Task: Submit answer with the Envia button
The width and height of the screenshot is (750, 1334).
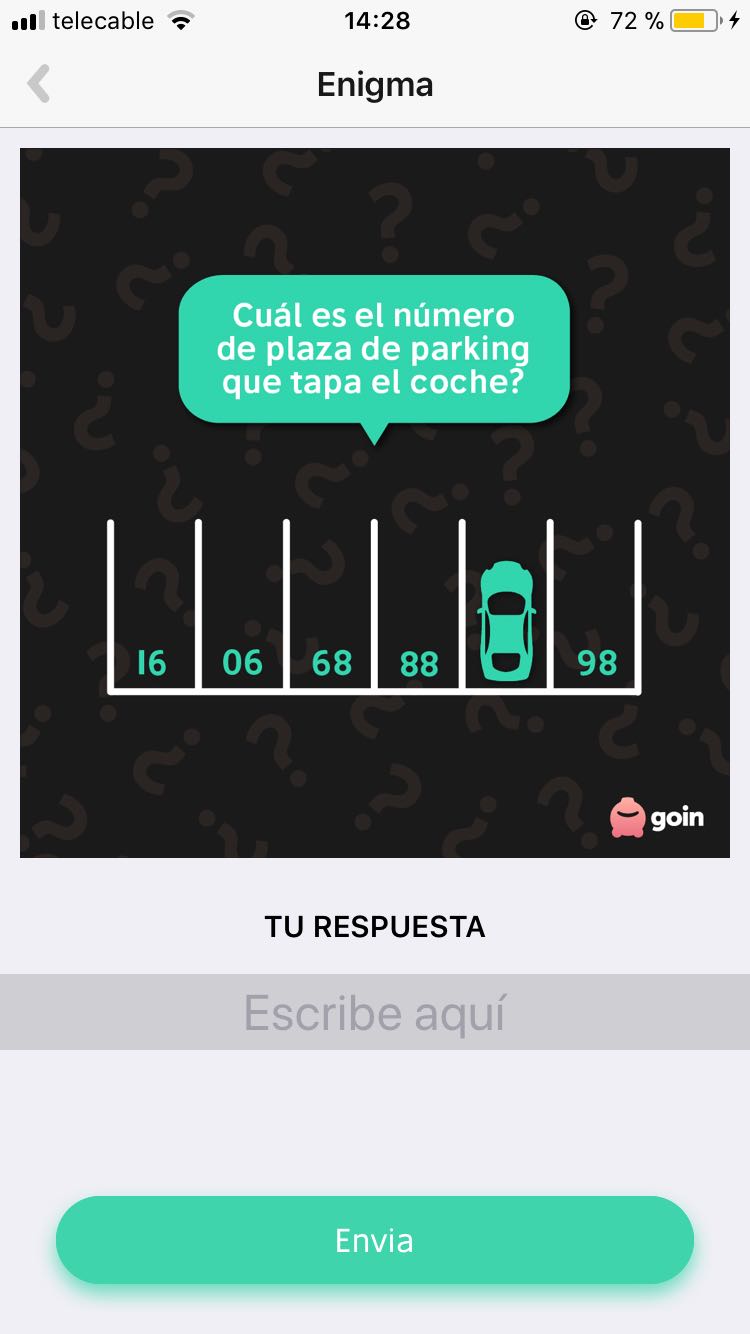Action: [375, 1240]
